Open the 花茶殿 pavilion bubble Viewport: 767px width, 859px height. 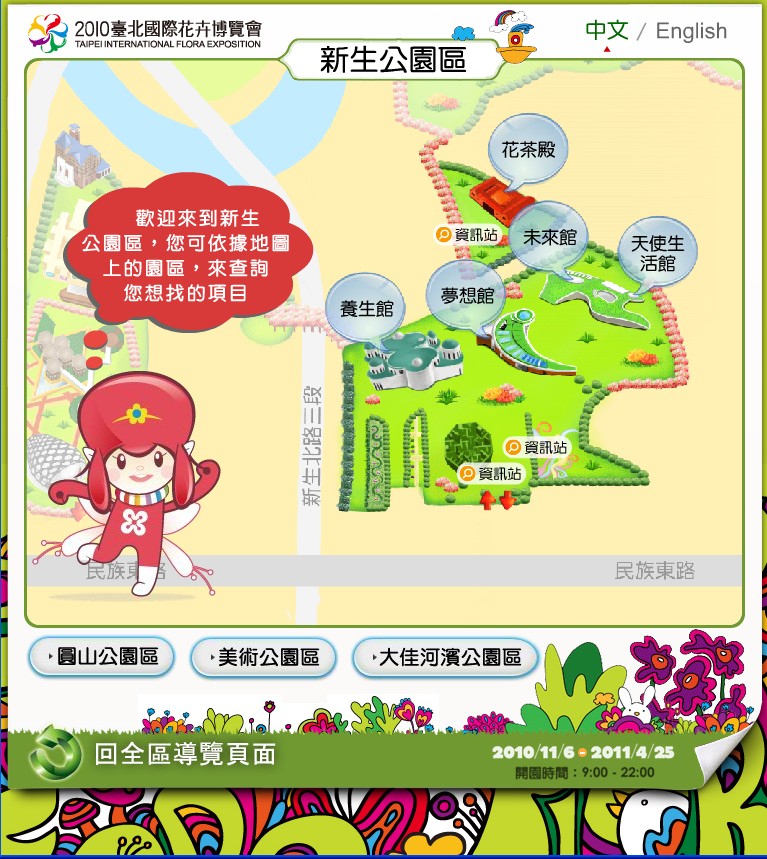click(x=527, y=151)
